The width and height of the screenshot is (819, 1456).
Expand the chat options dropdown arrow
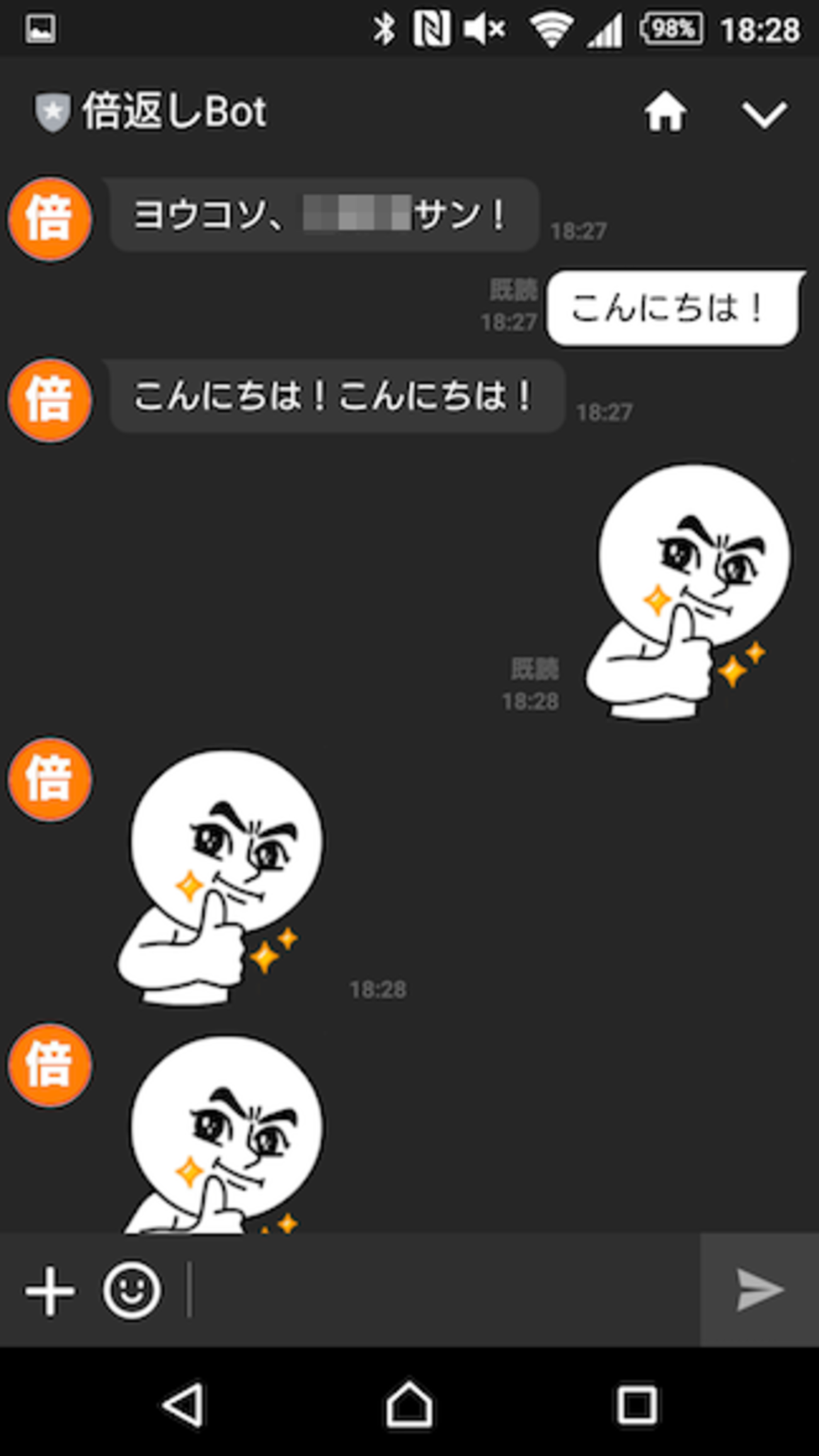coord(764,115)
